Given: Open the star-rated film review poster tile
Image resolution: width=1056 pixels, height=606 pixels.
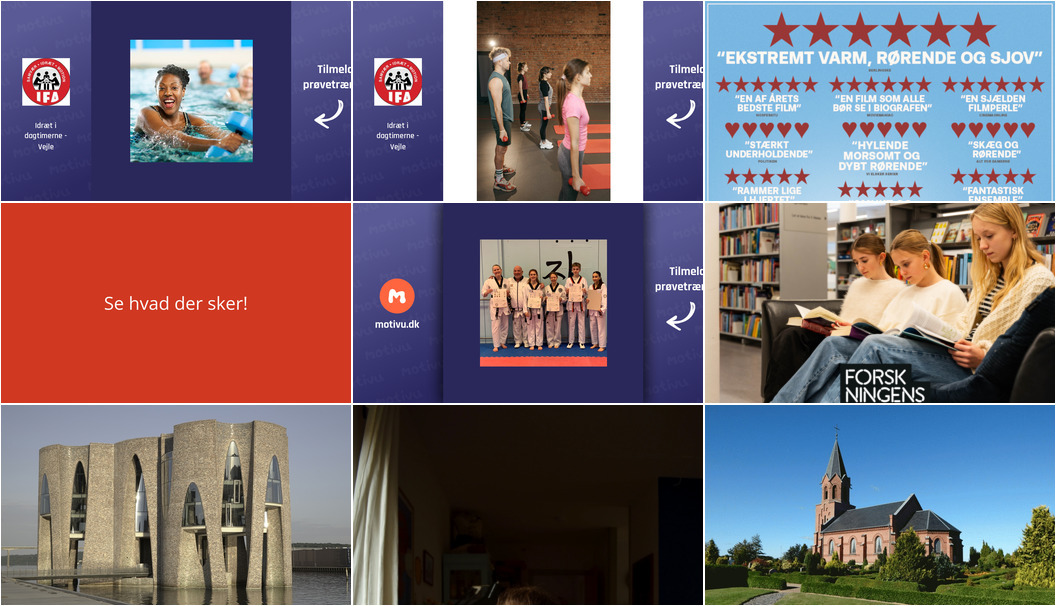Looking at the screenshot, I should pos(879,101).
